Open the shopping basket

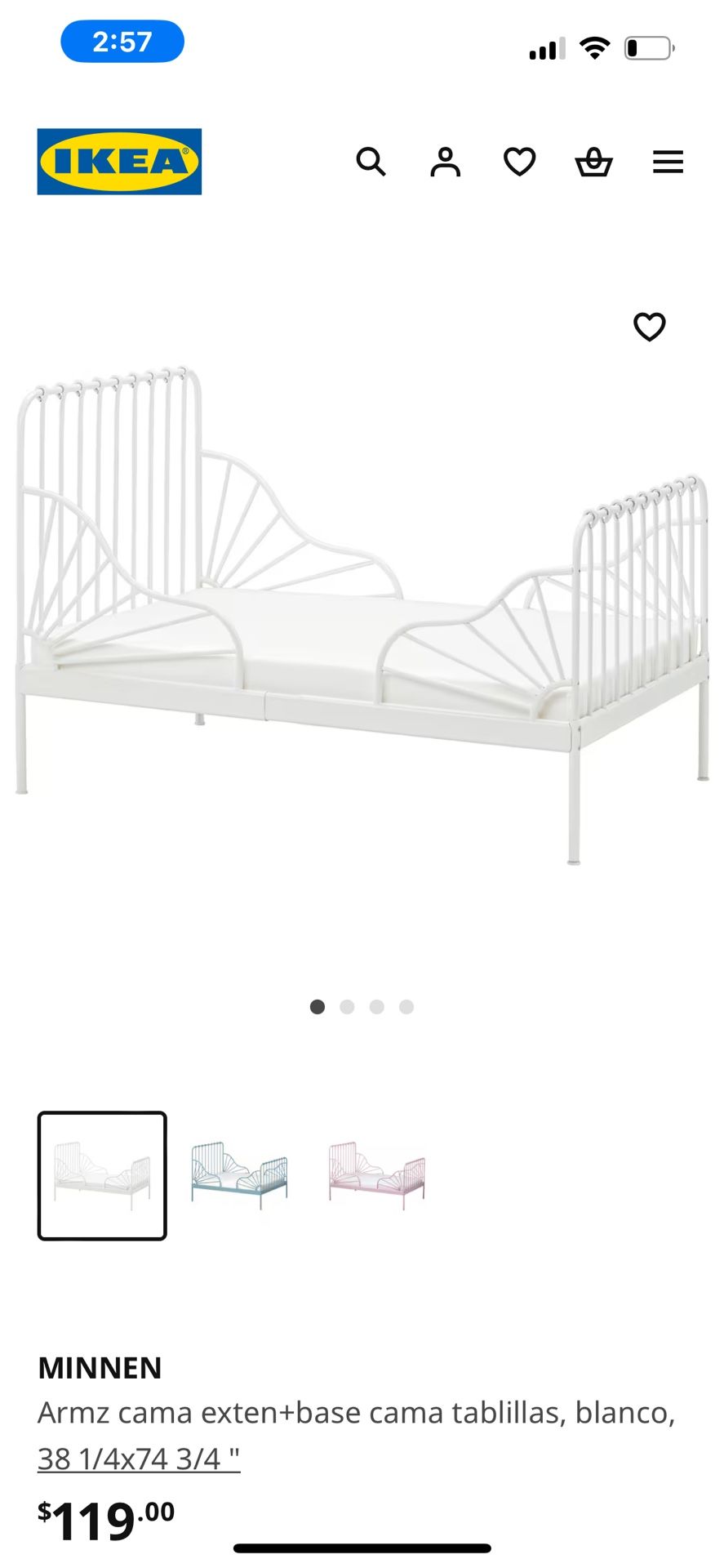pos(593,162)
